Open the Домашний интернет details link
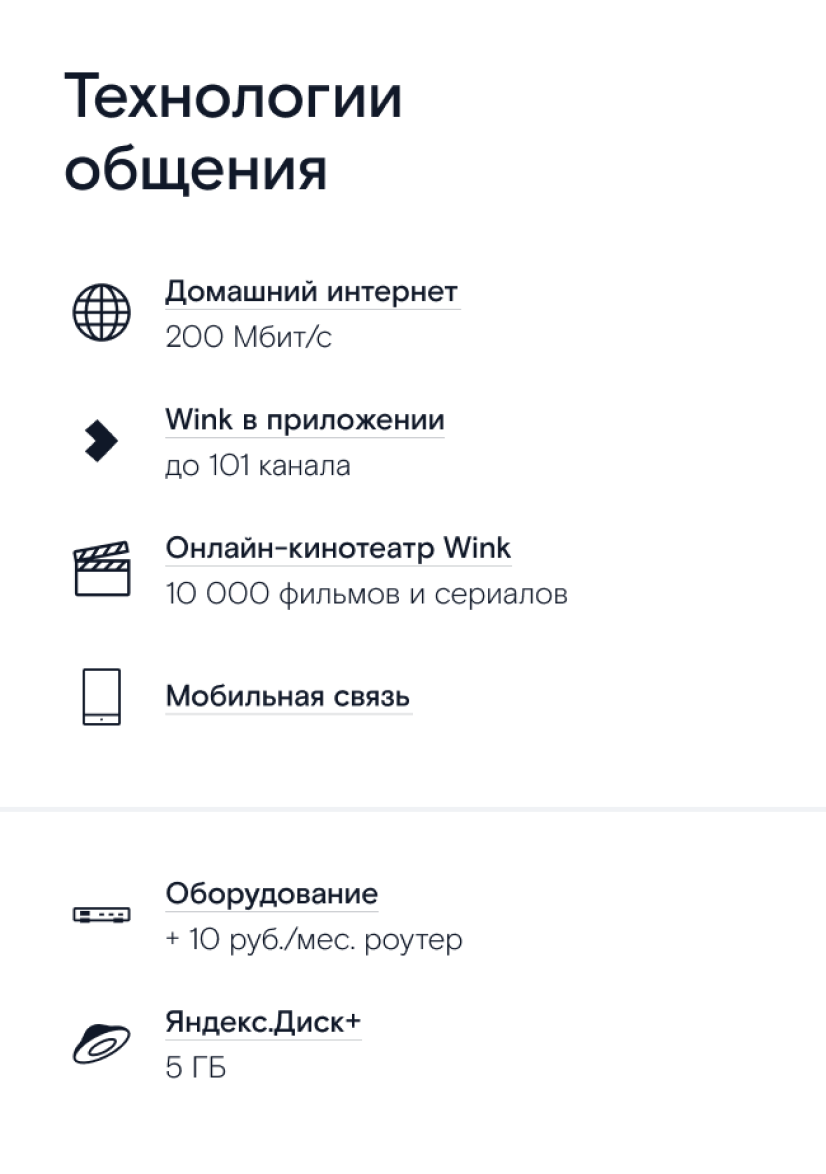The width and height of the screenshot is (826, 1174). [x=311, y=293]
